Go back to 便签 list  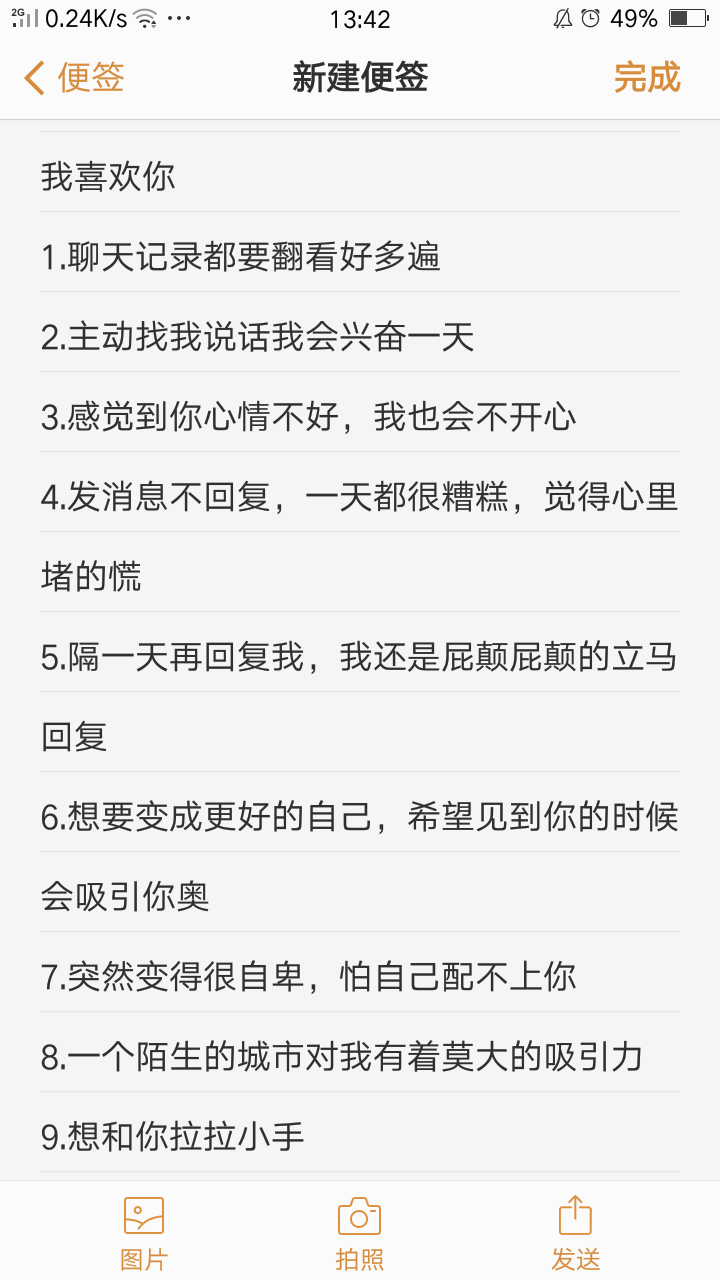[74, 78]
